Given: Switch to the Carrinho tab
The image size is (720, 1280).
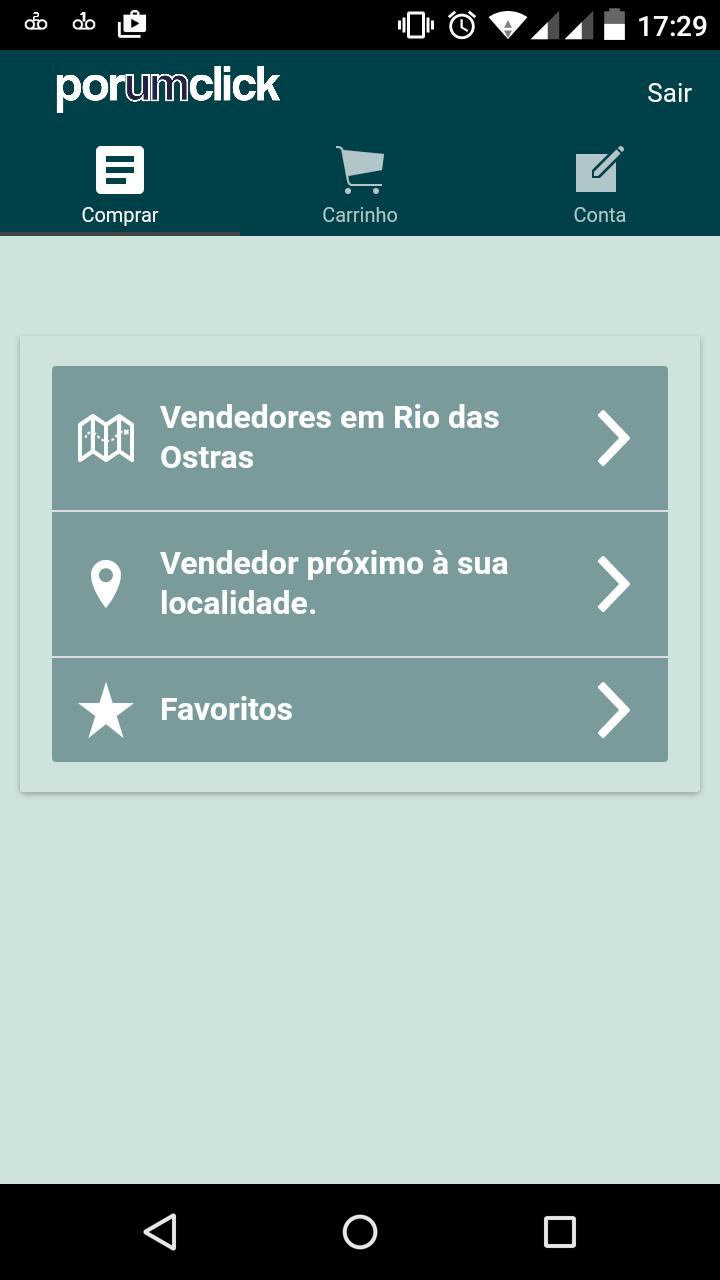Looking at the screenshot, I should 360,185.
